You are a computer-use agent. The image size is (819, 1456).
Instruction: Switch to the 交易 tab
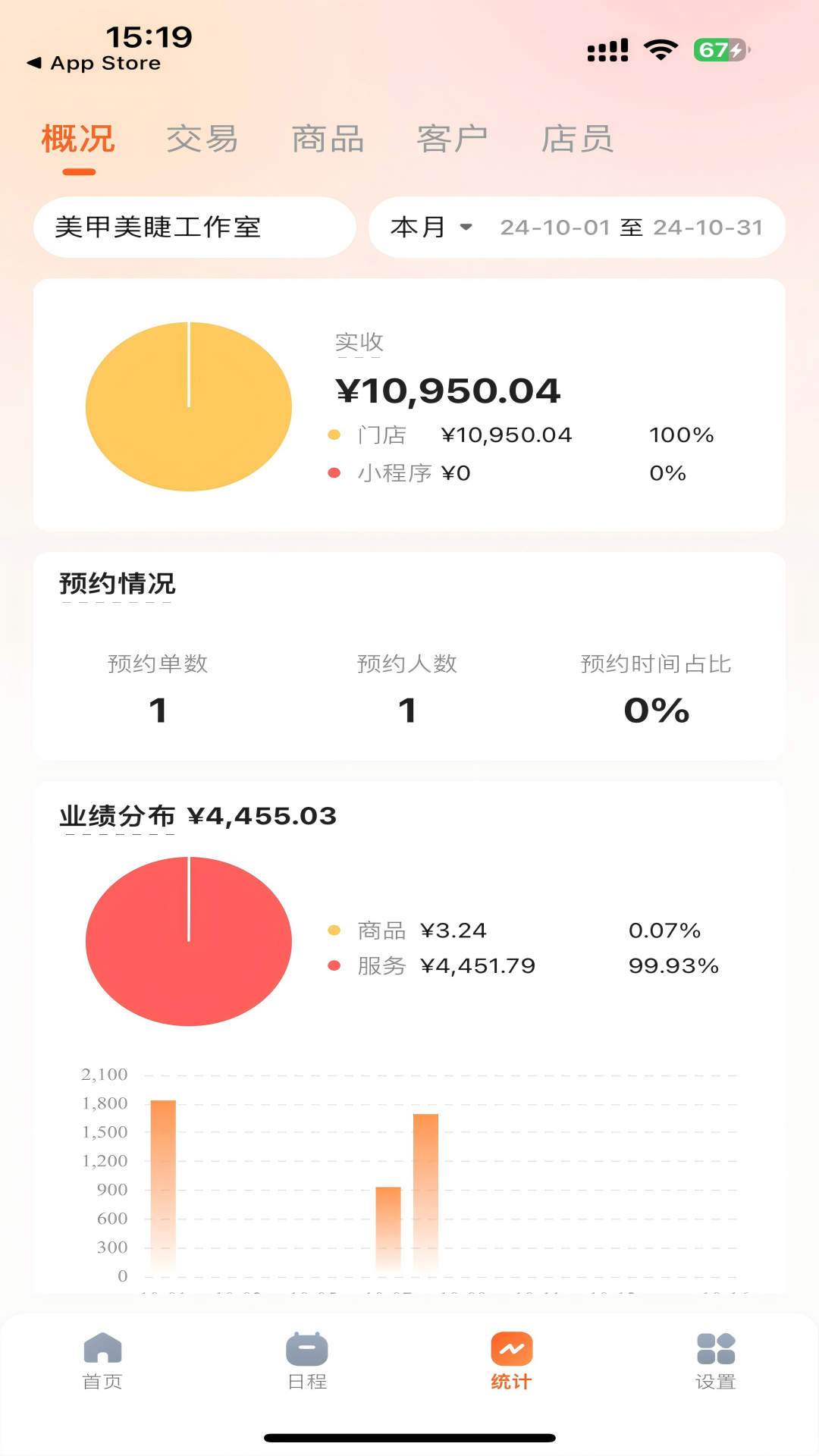(202, 140)
